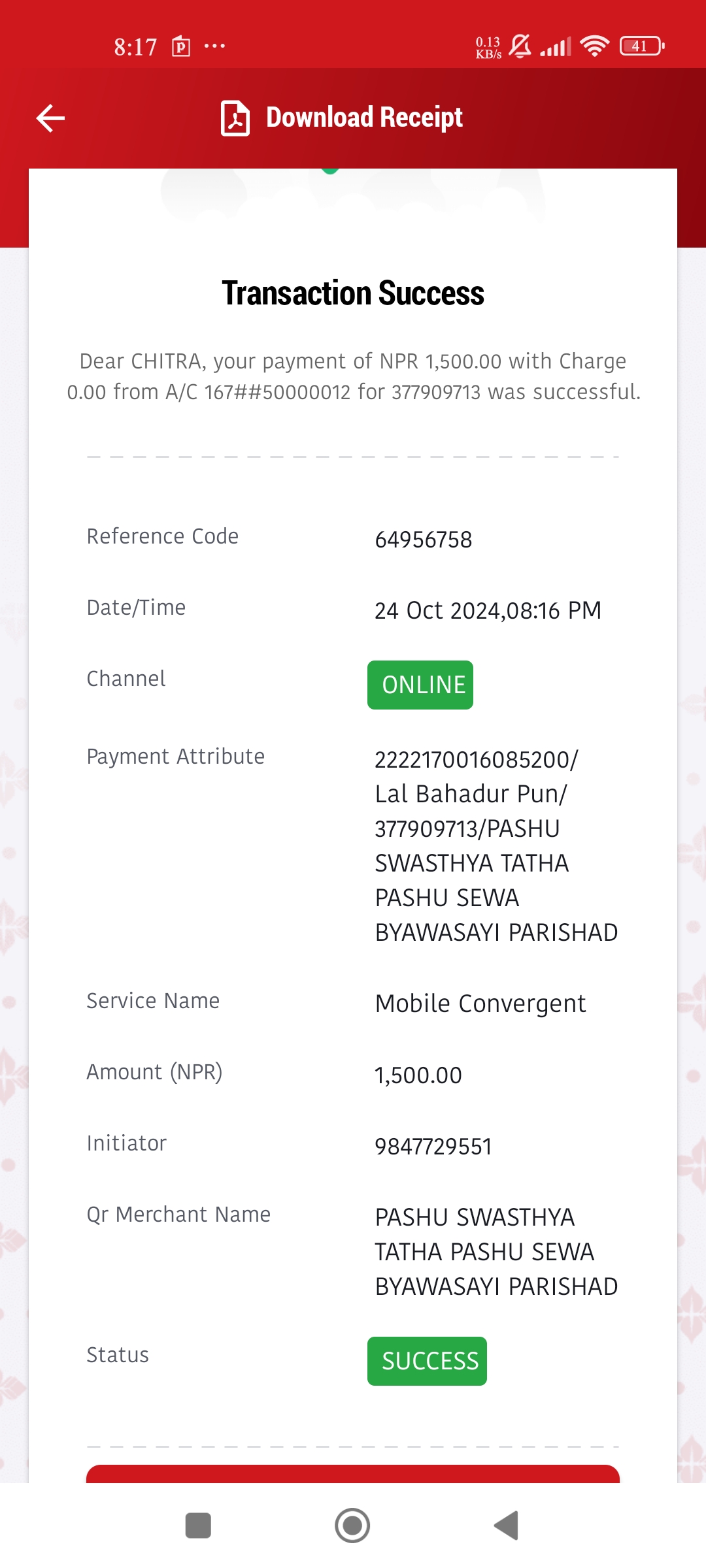This screenshot has width=706, height=1568.
Task: Go to the home screen
Action: point(352,1526)
